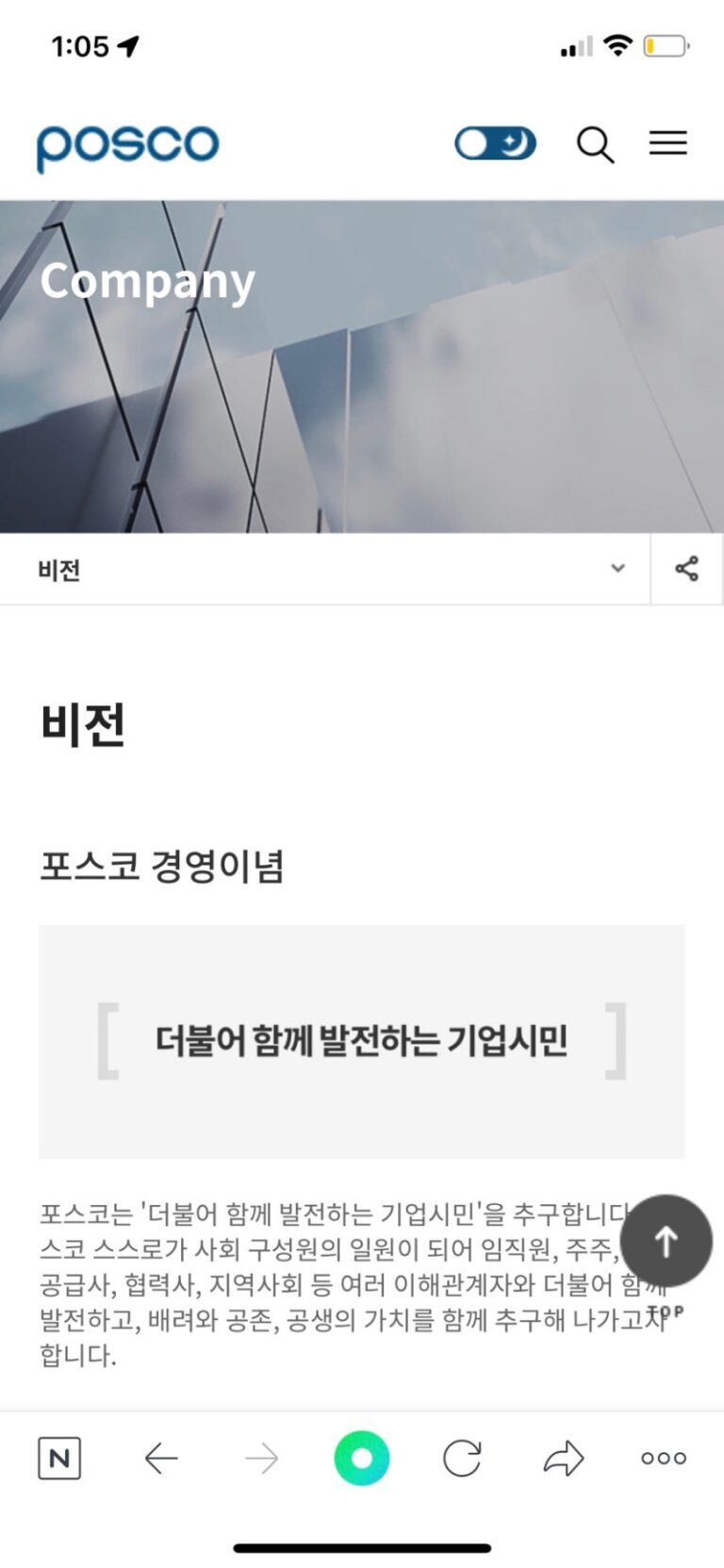Toggle the dark mode switch

(x=495, y=144)
